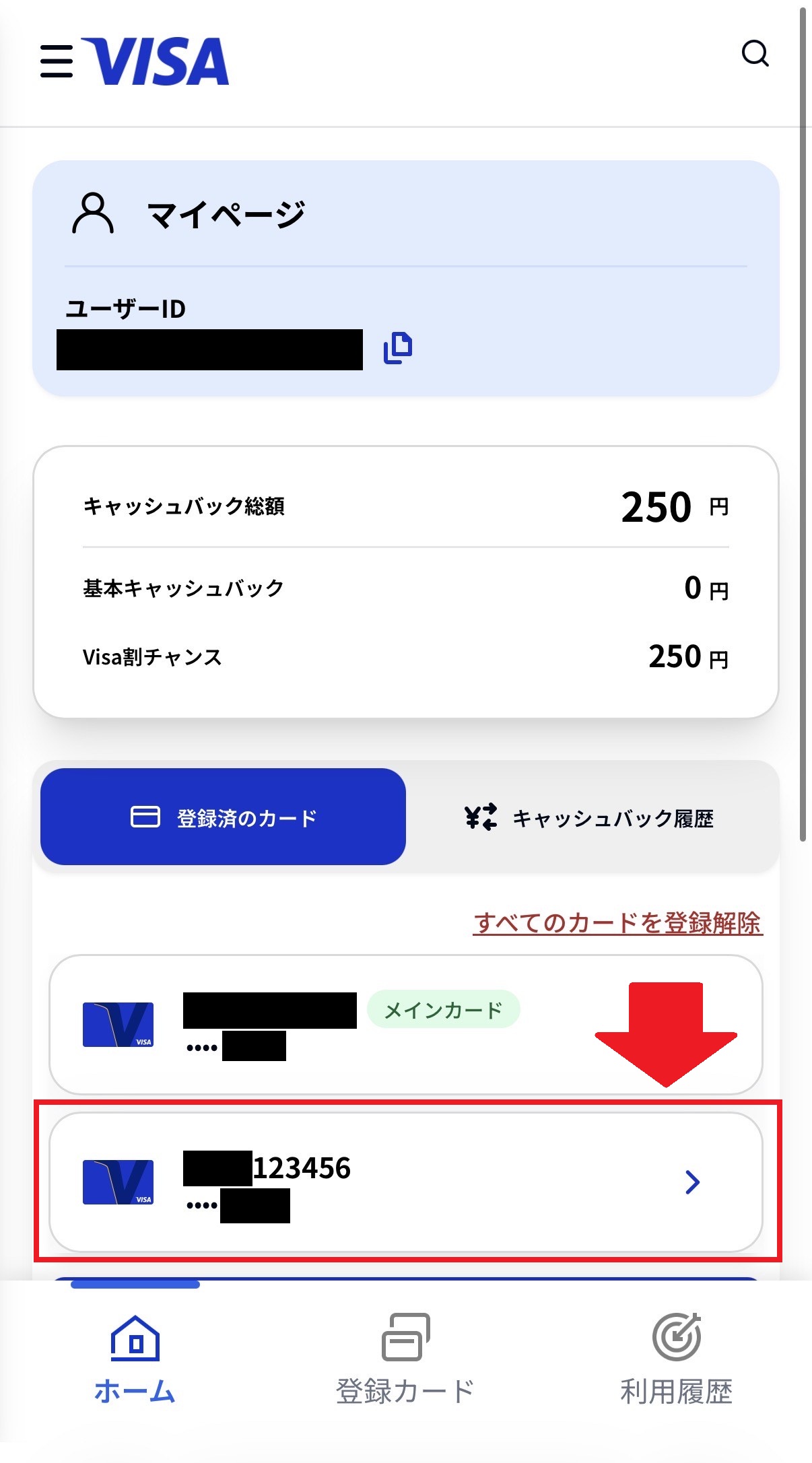Tap すべてのカードを登録解除 link
812x1463 pixels.
[617, 922]
